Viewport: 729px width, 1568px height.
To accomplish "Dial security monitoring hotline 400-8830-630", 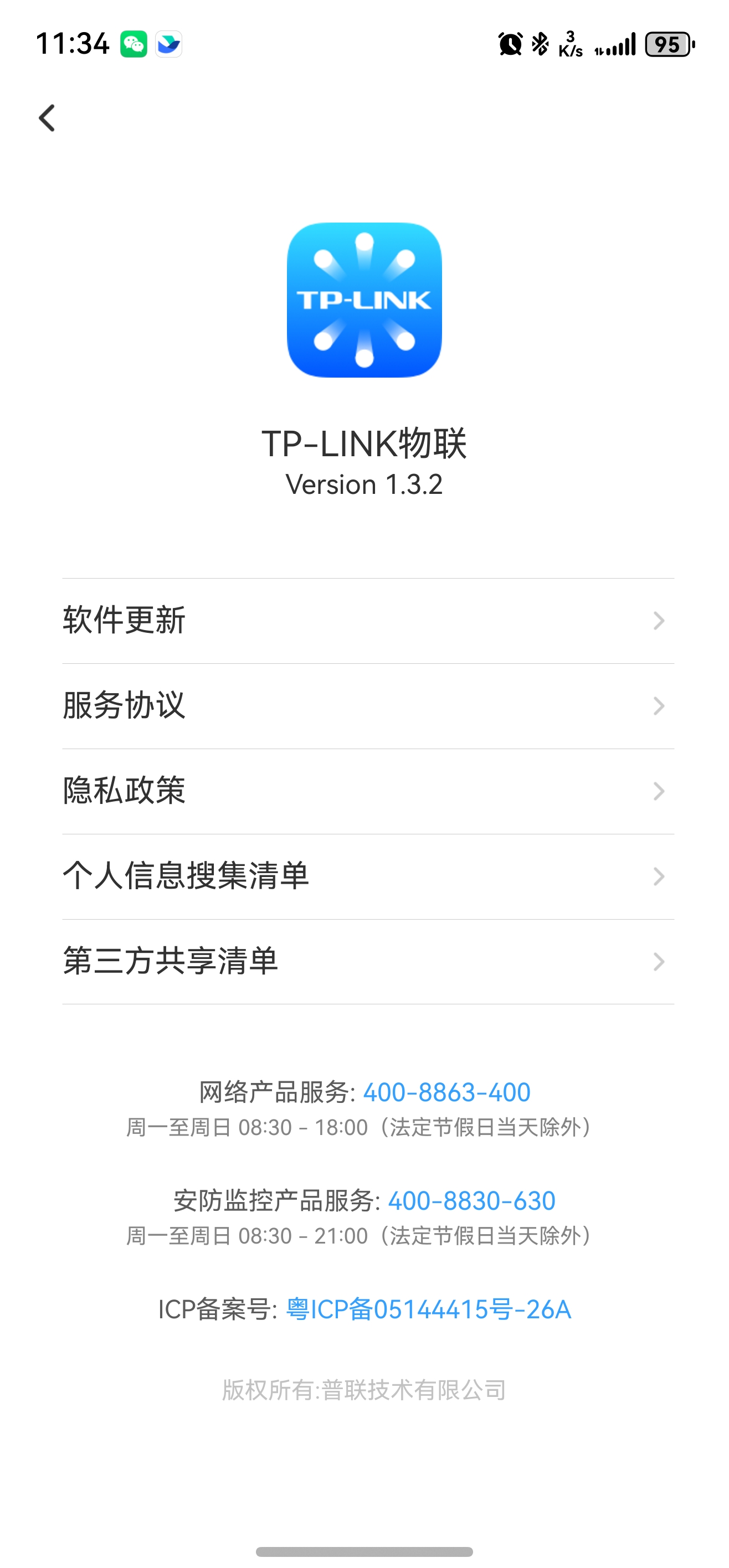I will pos(471,1200).
